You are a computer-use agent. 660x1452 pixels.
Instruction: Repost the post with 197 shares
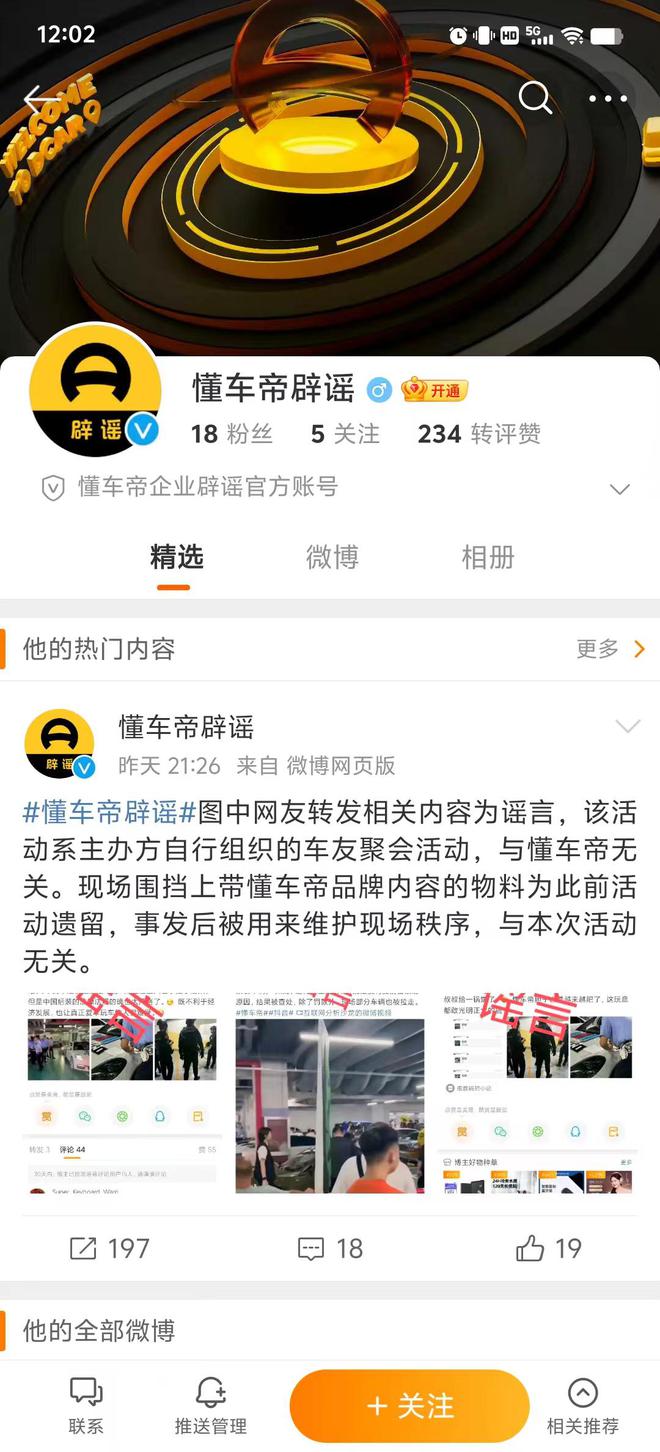pyautogui.click(x=110, y=1248)
